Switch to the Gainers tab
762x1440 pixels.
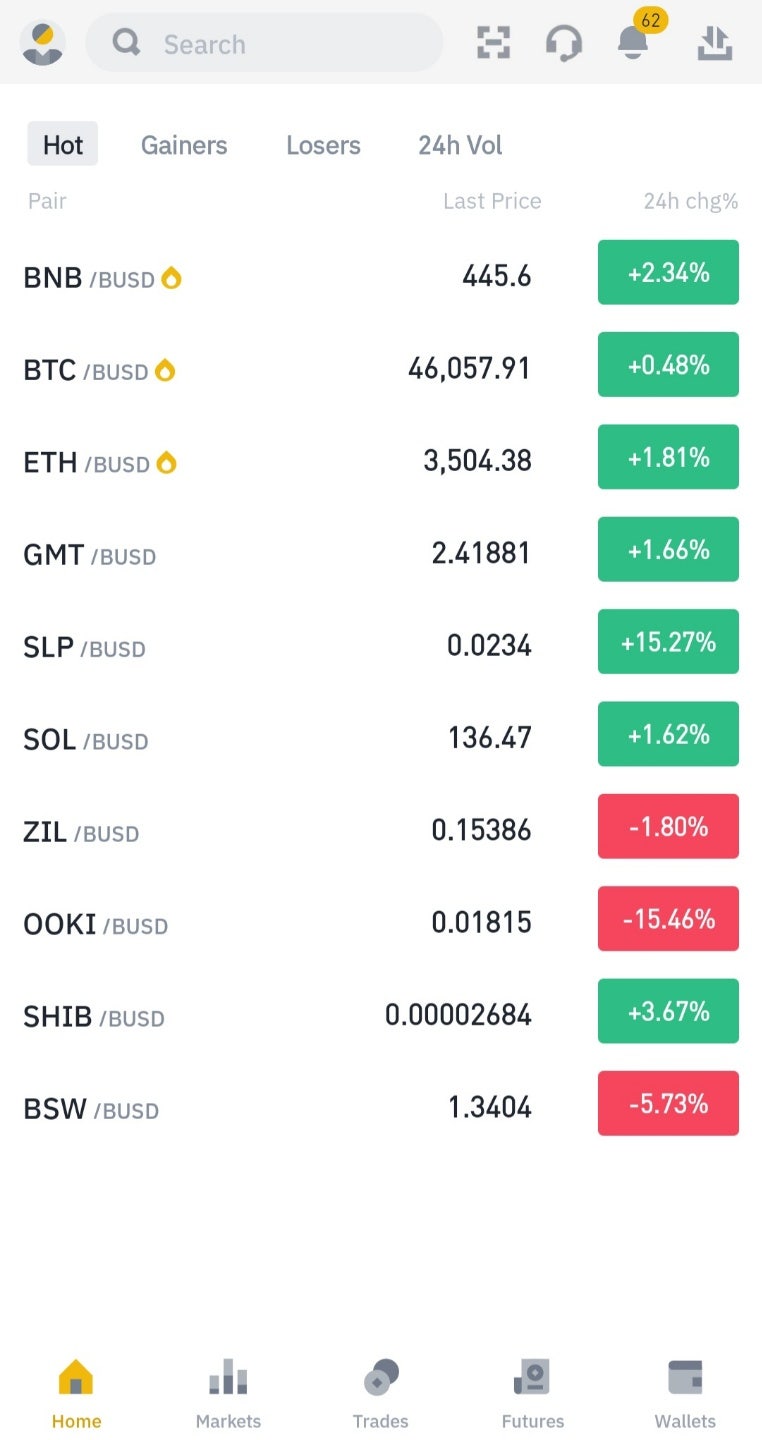coord(184,145)
